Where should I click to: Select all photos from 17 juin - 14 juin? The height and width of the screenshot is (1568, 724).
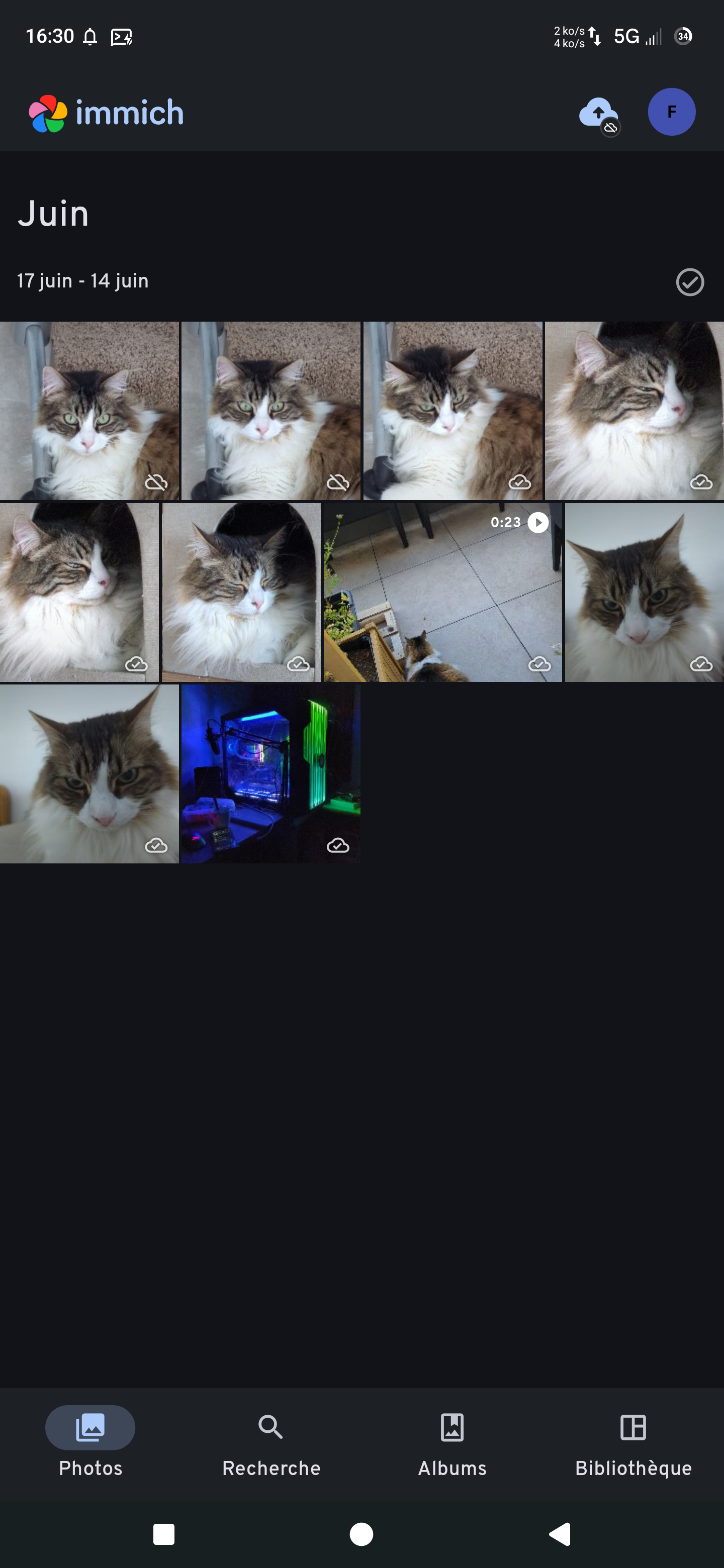coord(689,282)
